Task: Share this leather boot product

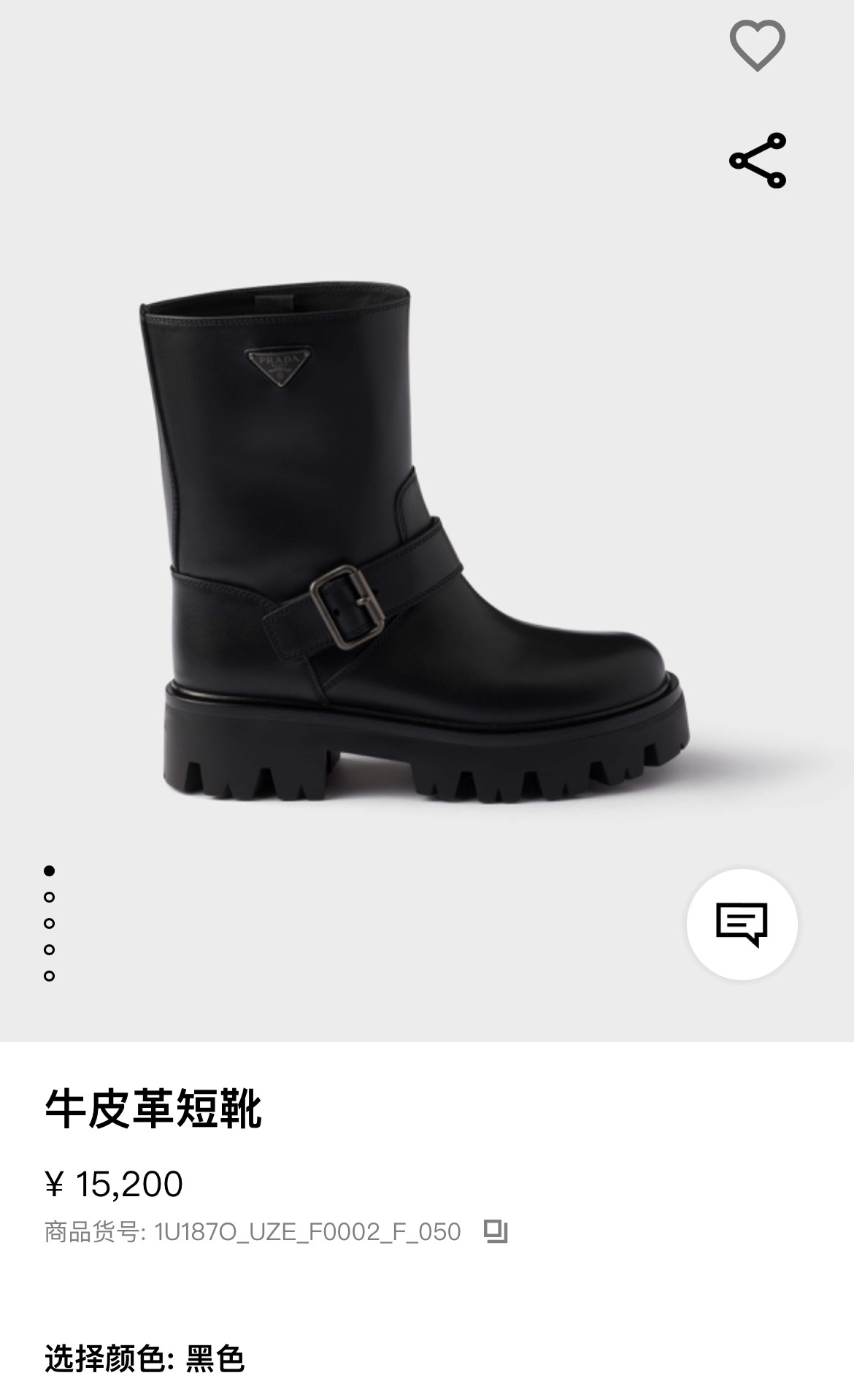Action: tap(757, 161)
